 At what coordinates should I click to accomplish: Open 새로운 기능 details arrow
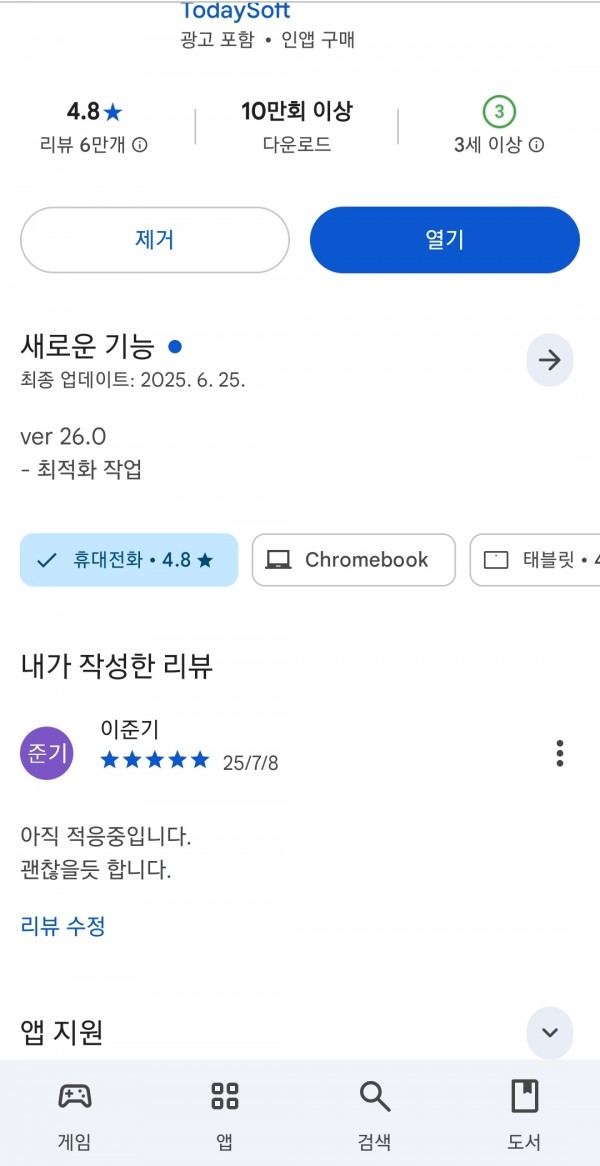tap(549, 361)
